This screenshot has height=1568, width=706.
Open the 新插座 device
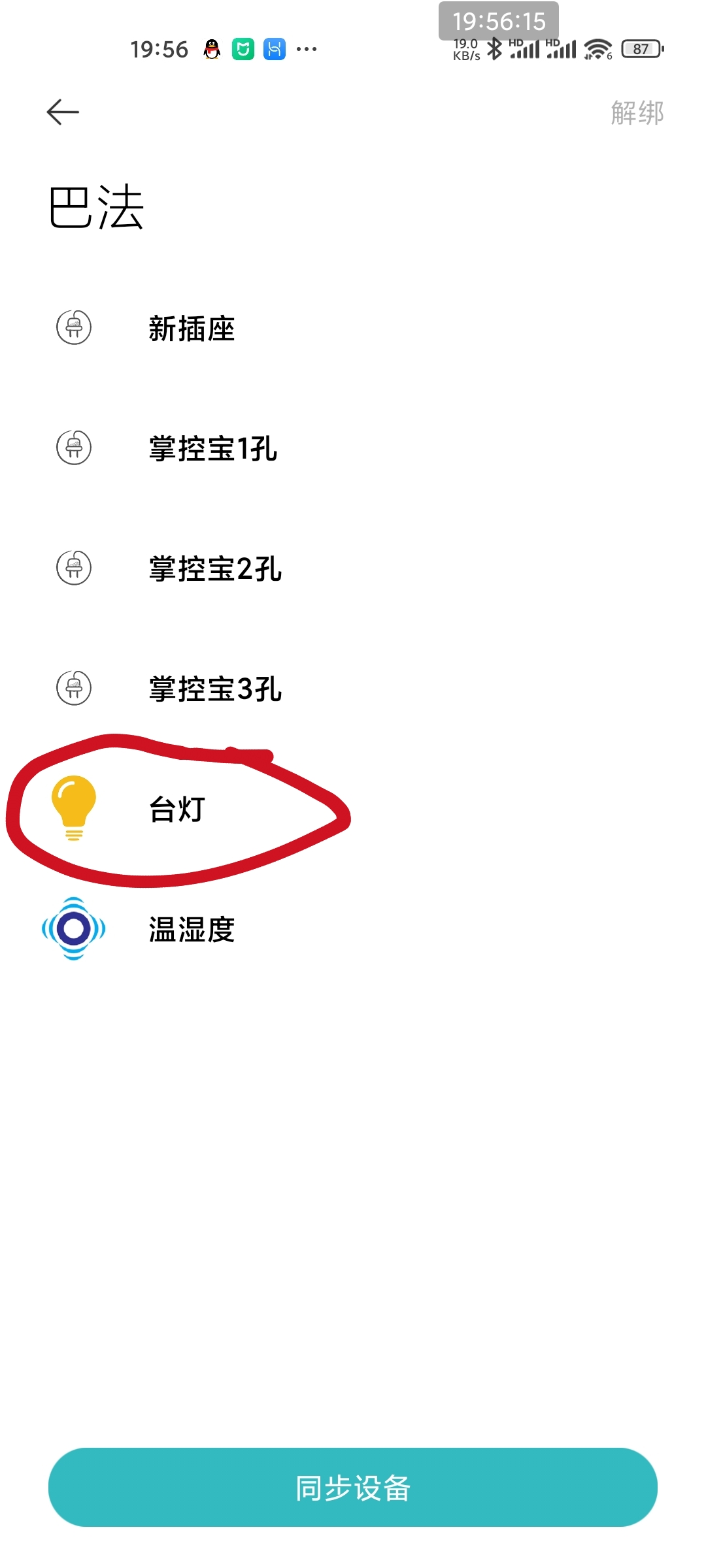coord(191,328)
